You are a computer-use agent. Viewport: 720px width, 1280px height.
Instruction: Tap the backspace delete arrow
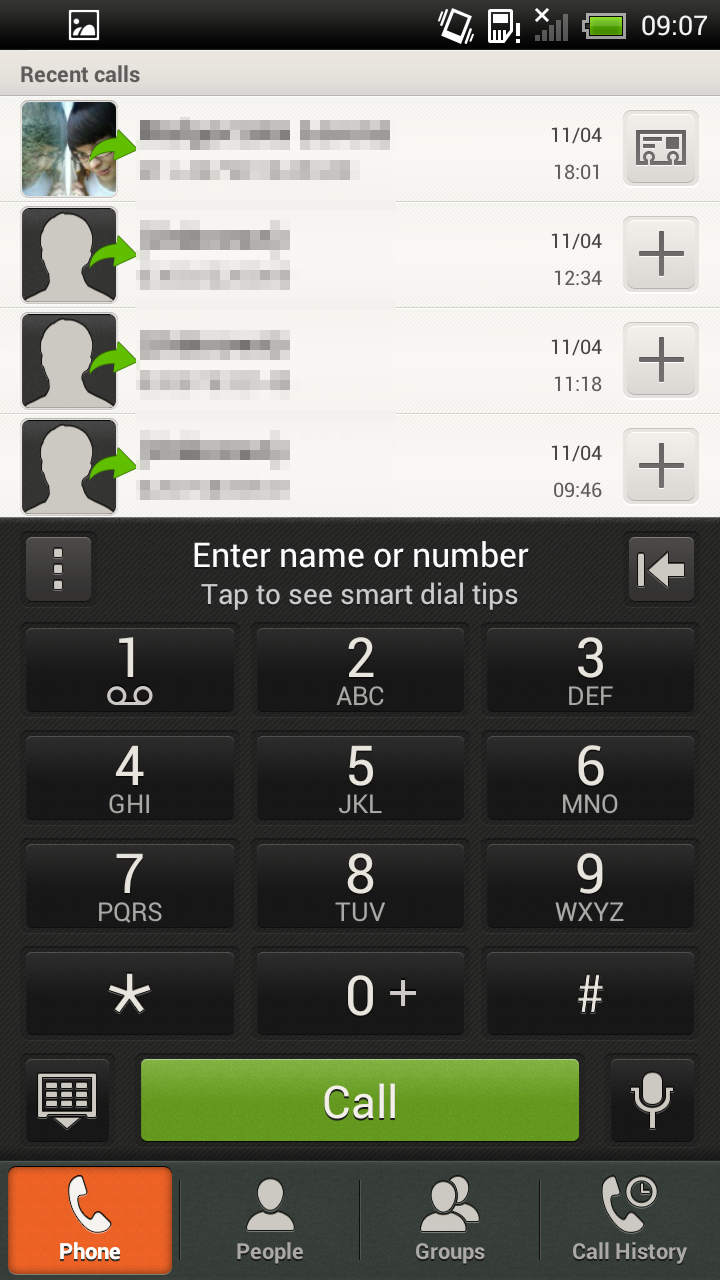[x=661, y=569]
